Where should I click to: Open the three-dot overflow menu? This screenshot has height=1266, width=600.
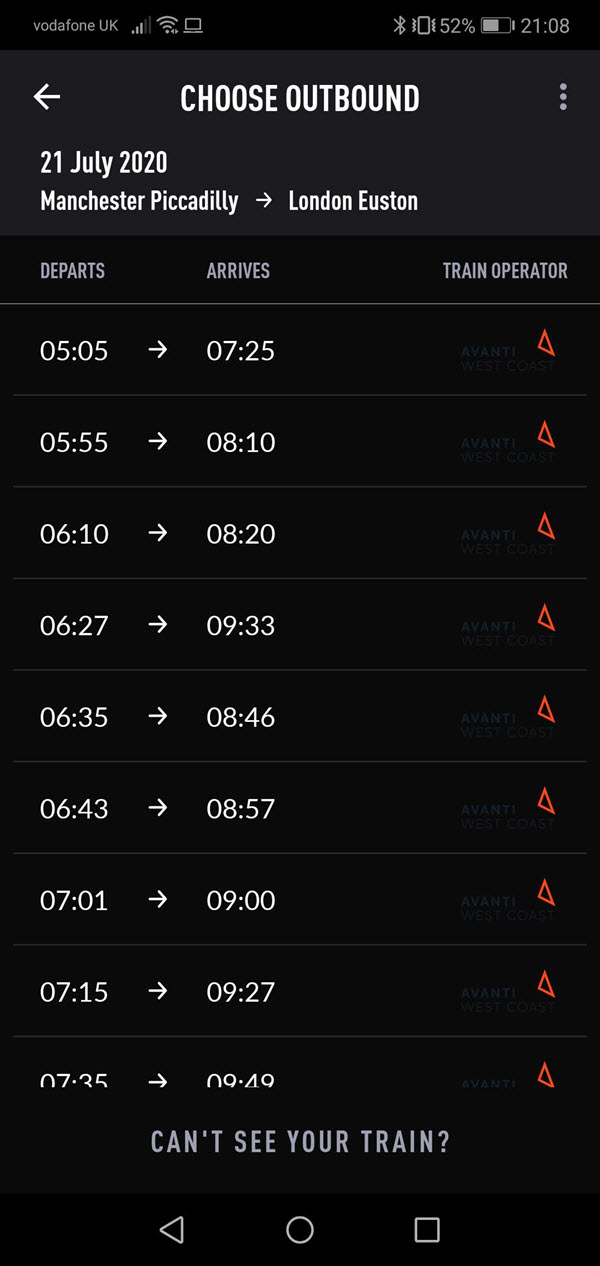click(563, 97)
